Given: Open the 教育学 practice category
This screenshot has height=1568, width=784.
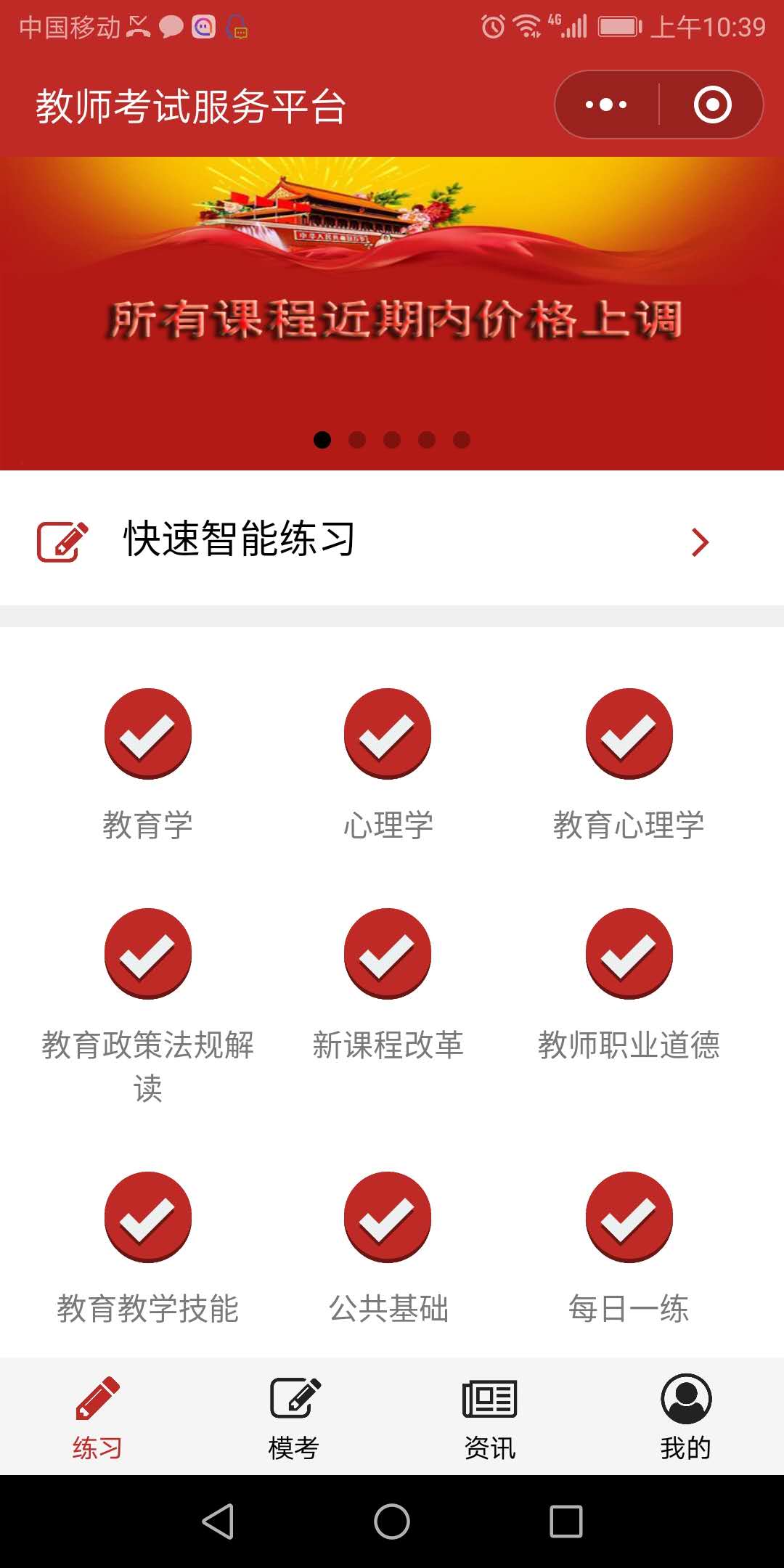Looking at the screenshot, I should (x=148, y=762).
